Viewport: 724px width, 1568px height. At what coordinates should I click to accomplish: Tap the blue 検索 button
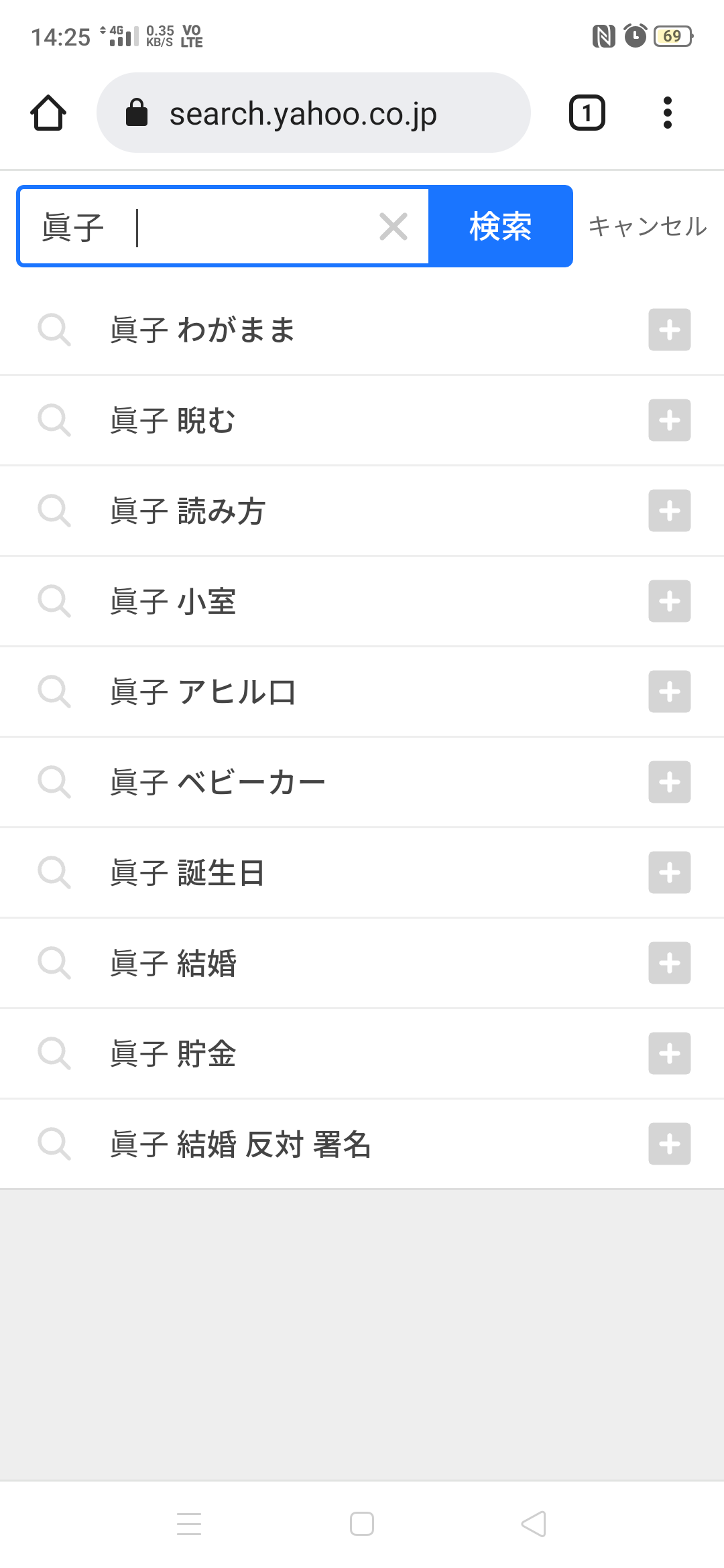coord(500,226)
